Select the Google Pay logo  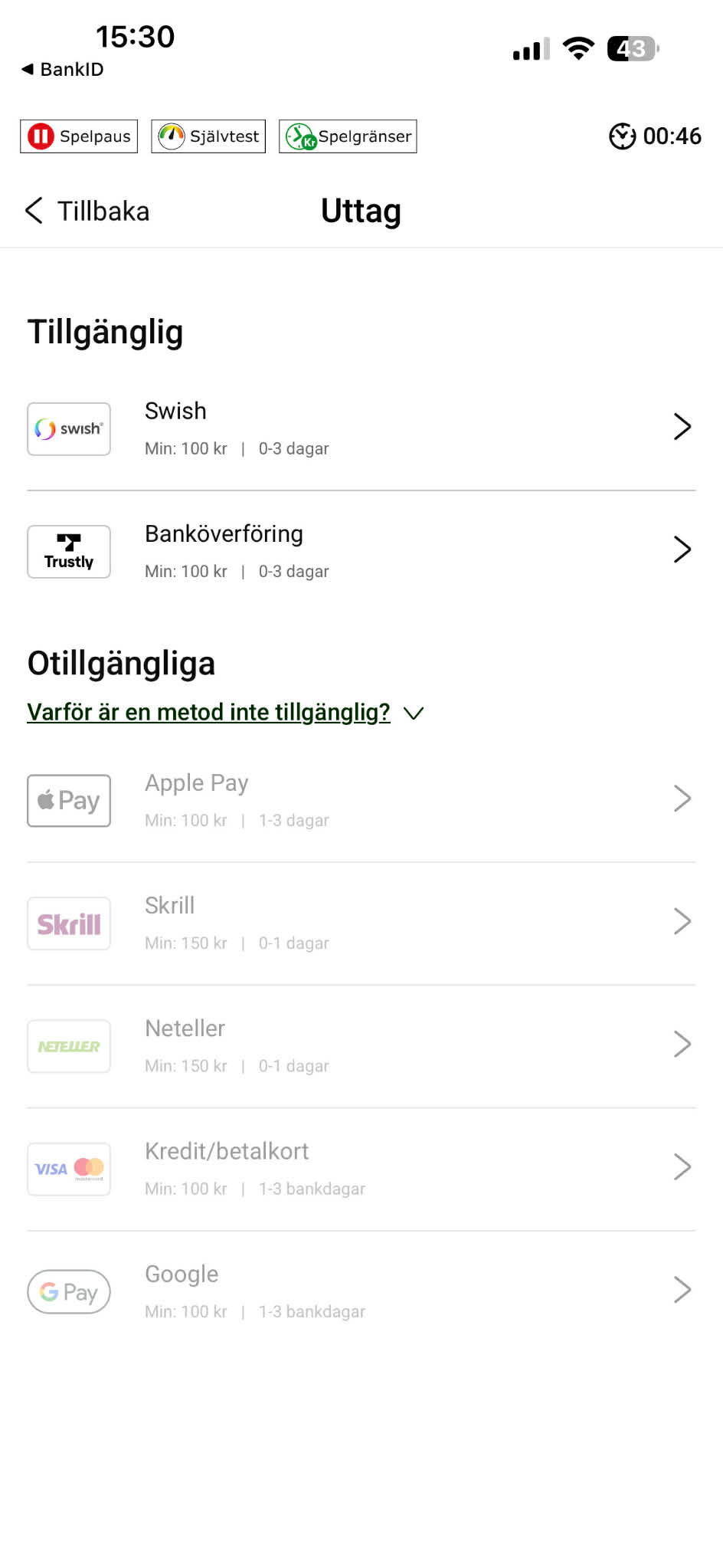[68, 1291]
